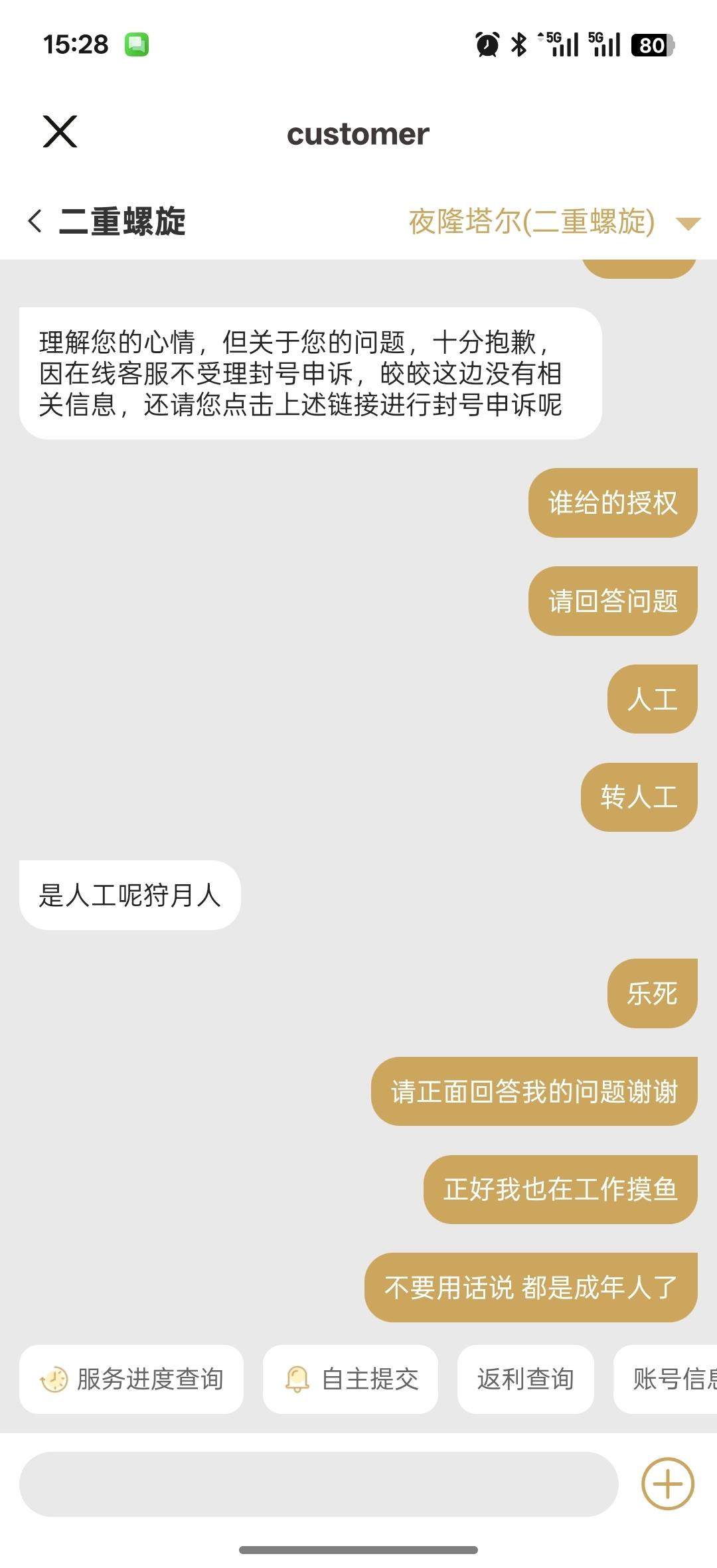
Task: Expand the 夜隆塔尔(二重螺旋) dropdown
Action: [x=687, y=223]
